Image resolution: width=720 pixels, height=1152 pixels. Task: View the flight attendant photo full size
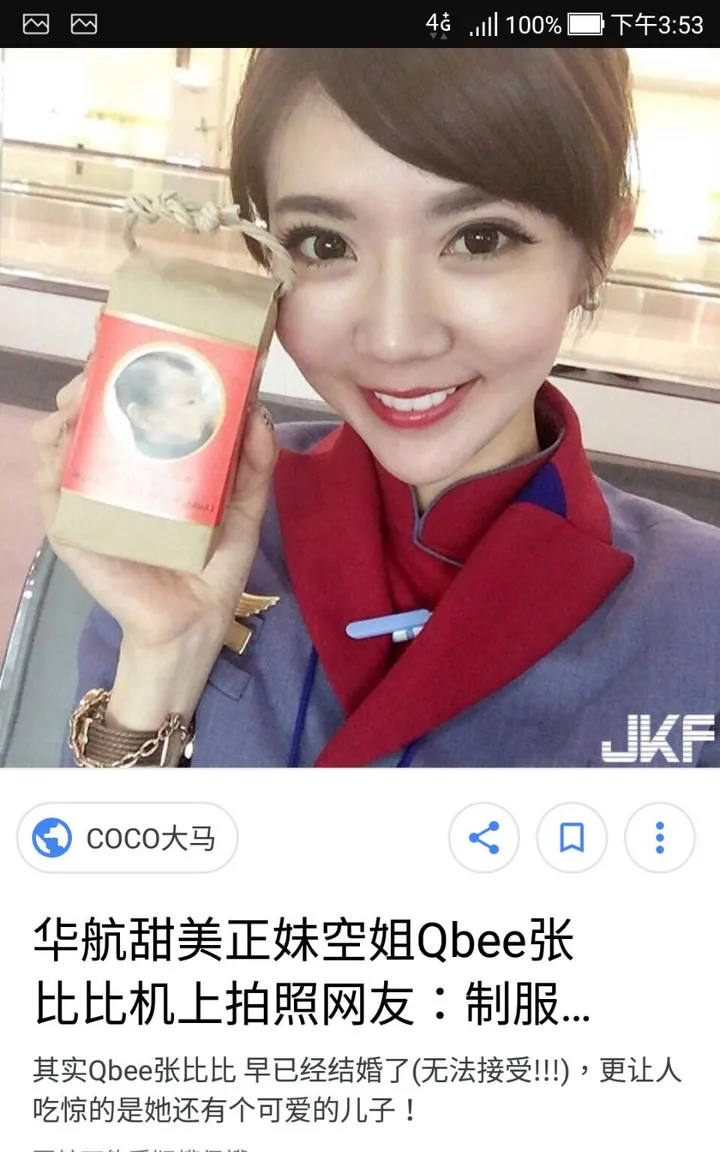point(360,408)
